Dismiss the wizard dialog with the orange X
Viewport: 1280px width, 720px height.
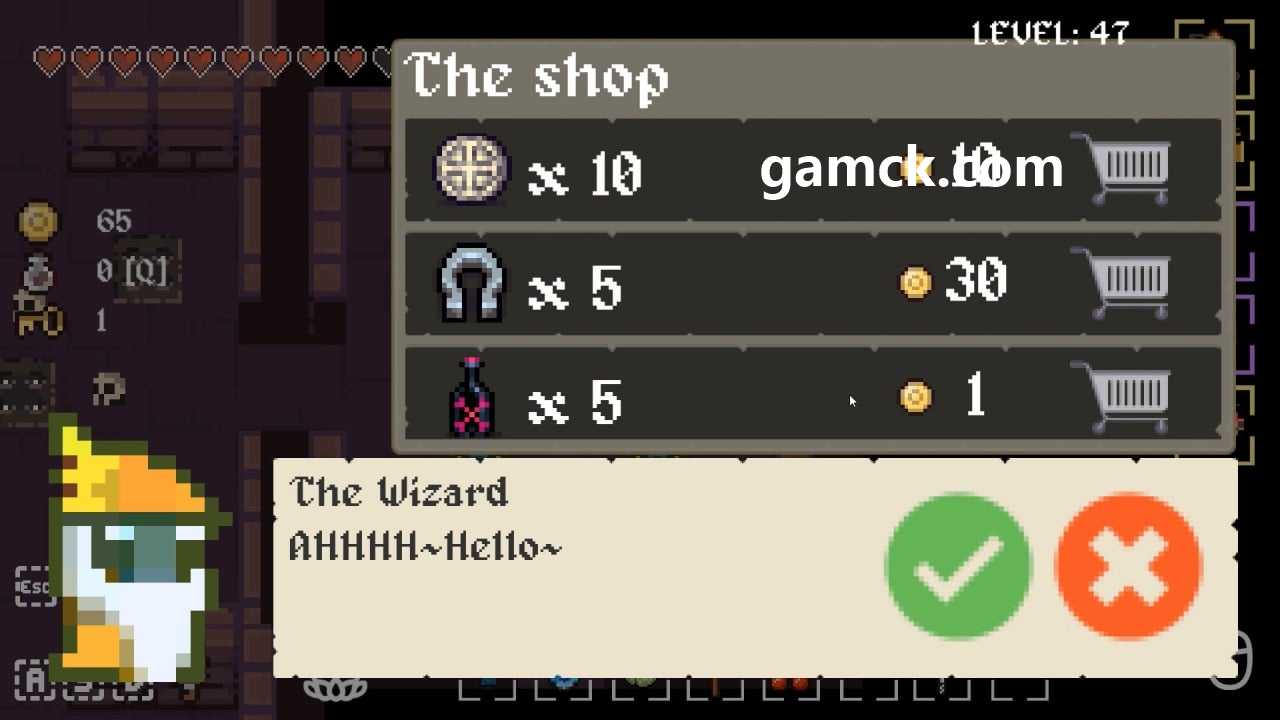(1129, 566)
